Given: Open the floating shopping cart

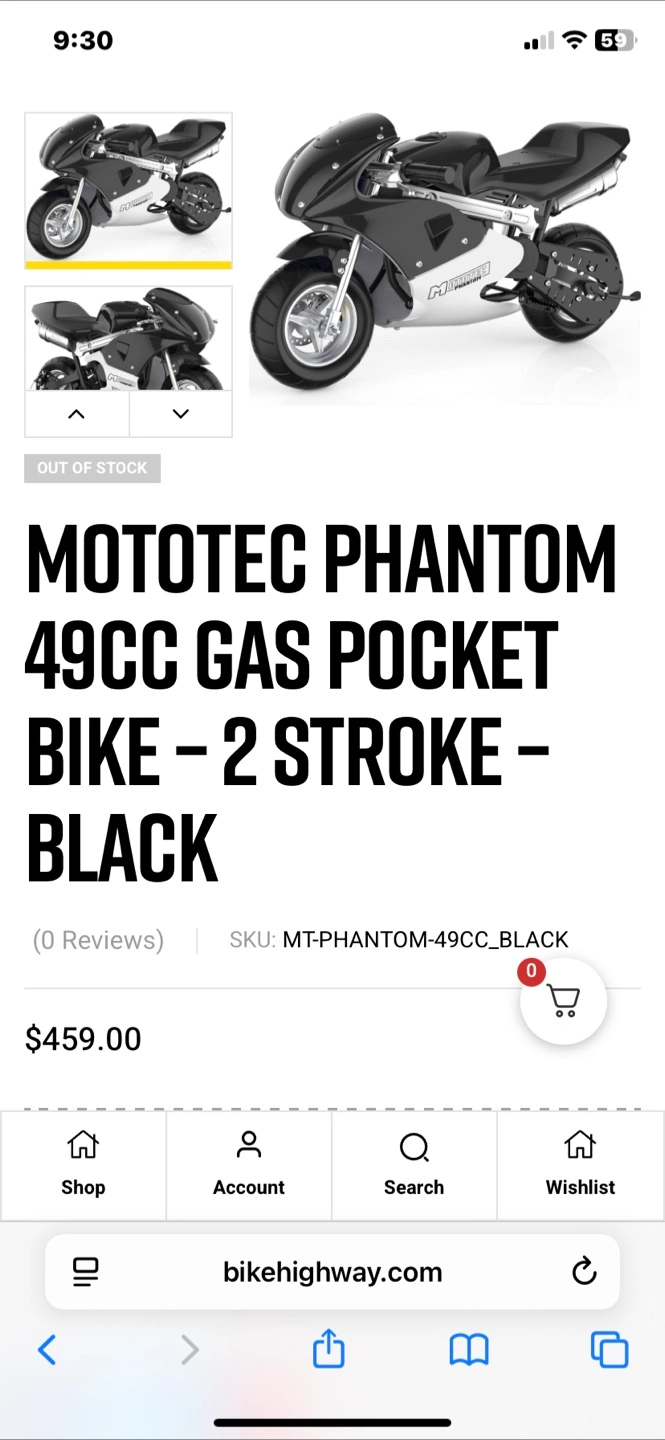Looking at the screenshot, I should 563,1001.
